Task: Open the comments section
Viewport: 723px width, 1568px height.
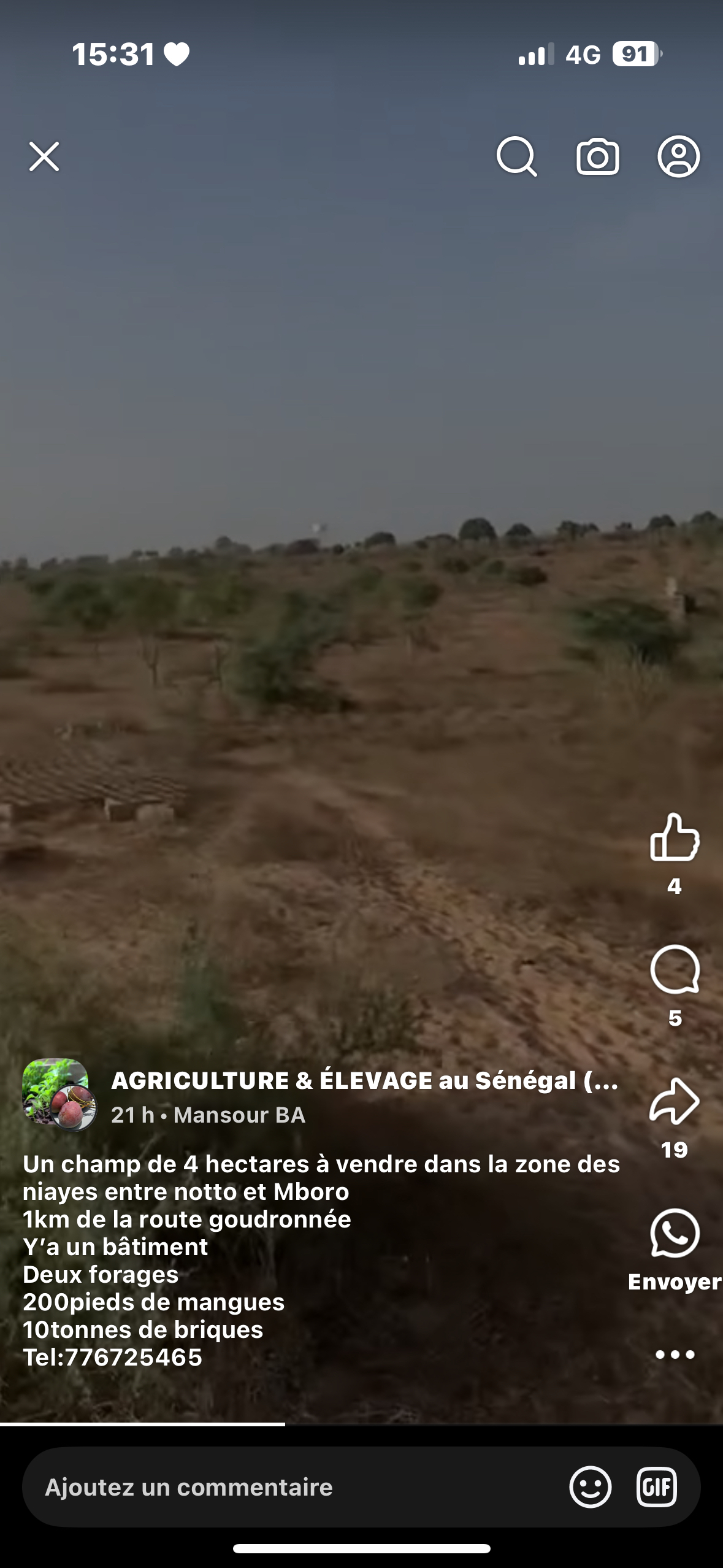Action: point(675,969)
